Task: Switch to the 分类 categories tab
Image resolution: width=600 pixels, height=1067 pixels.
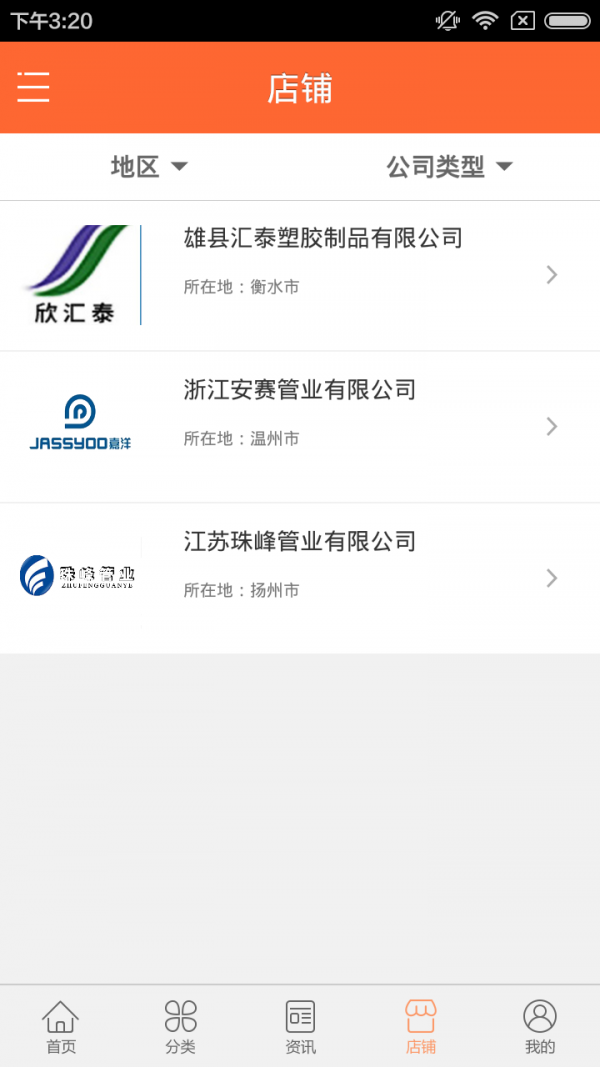Action: [x=180, y=1027]
